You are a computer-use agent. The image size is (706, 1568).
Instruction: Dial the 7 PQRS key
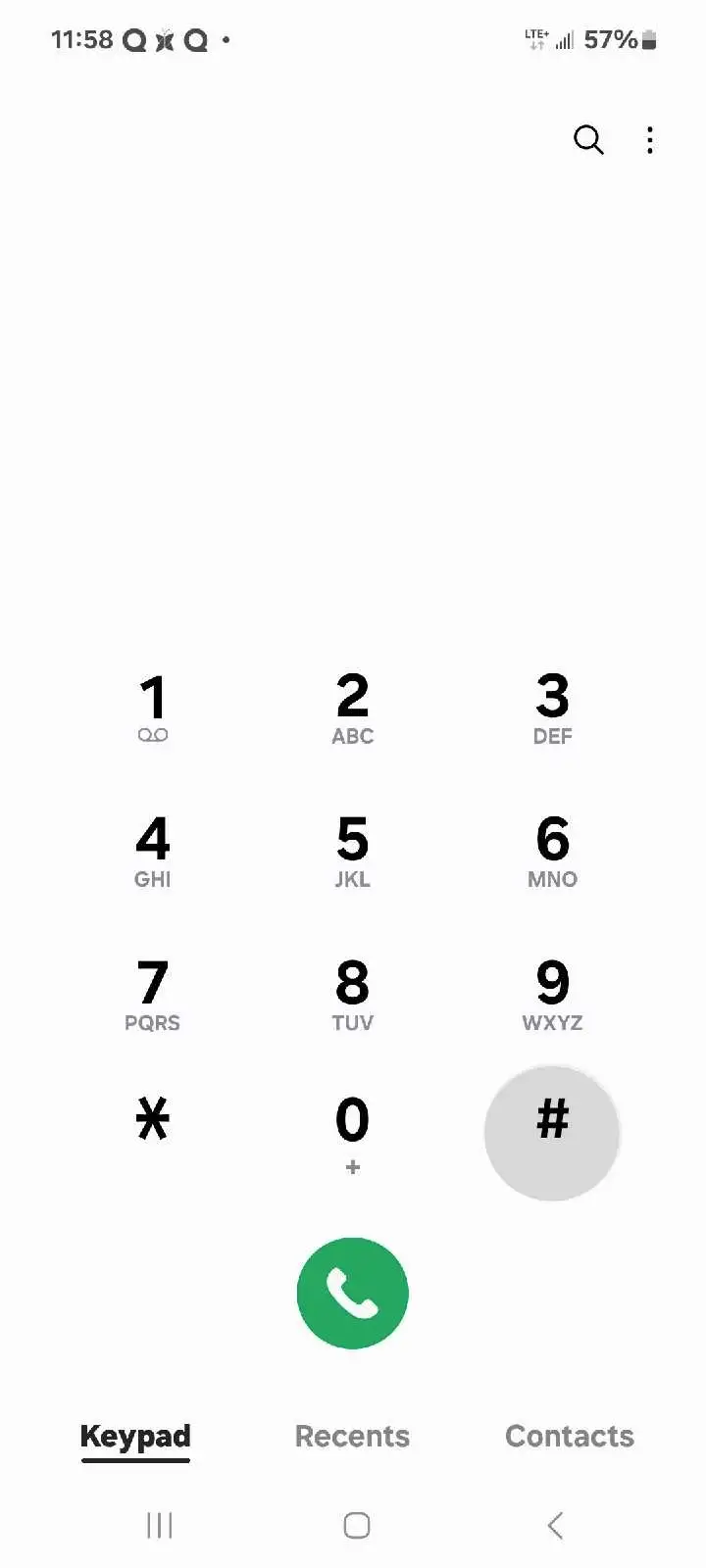tap(153, 994)
